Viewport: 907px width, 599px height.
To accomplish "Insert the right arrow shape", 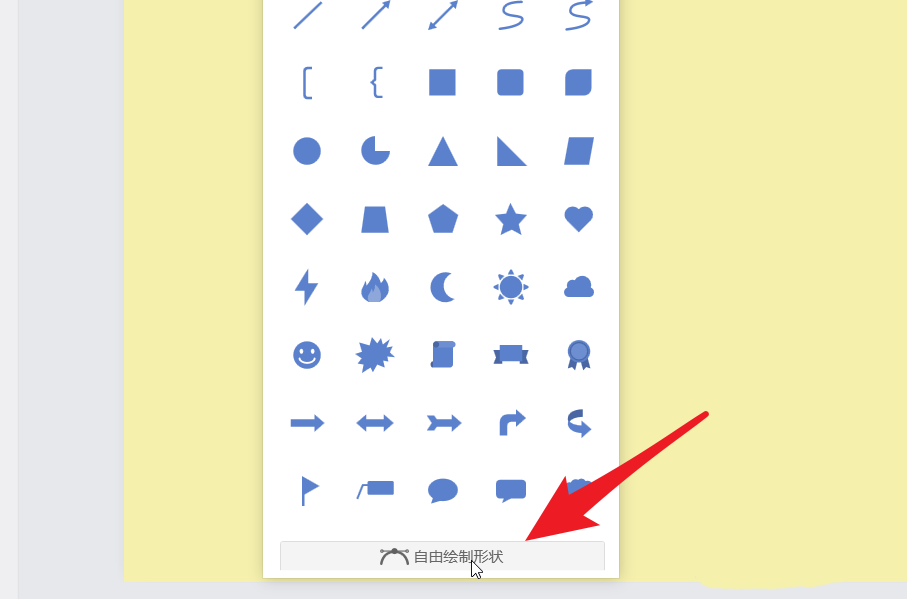I will point(307,423).
